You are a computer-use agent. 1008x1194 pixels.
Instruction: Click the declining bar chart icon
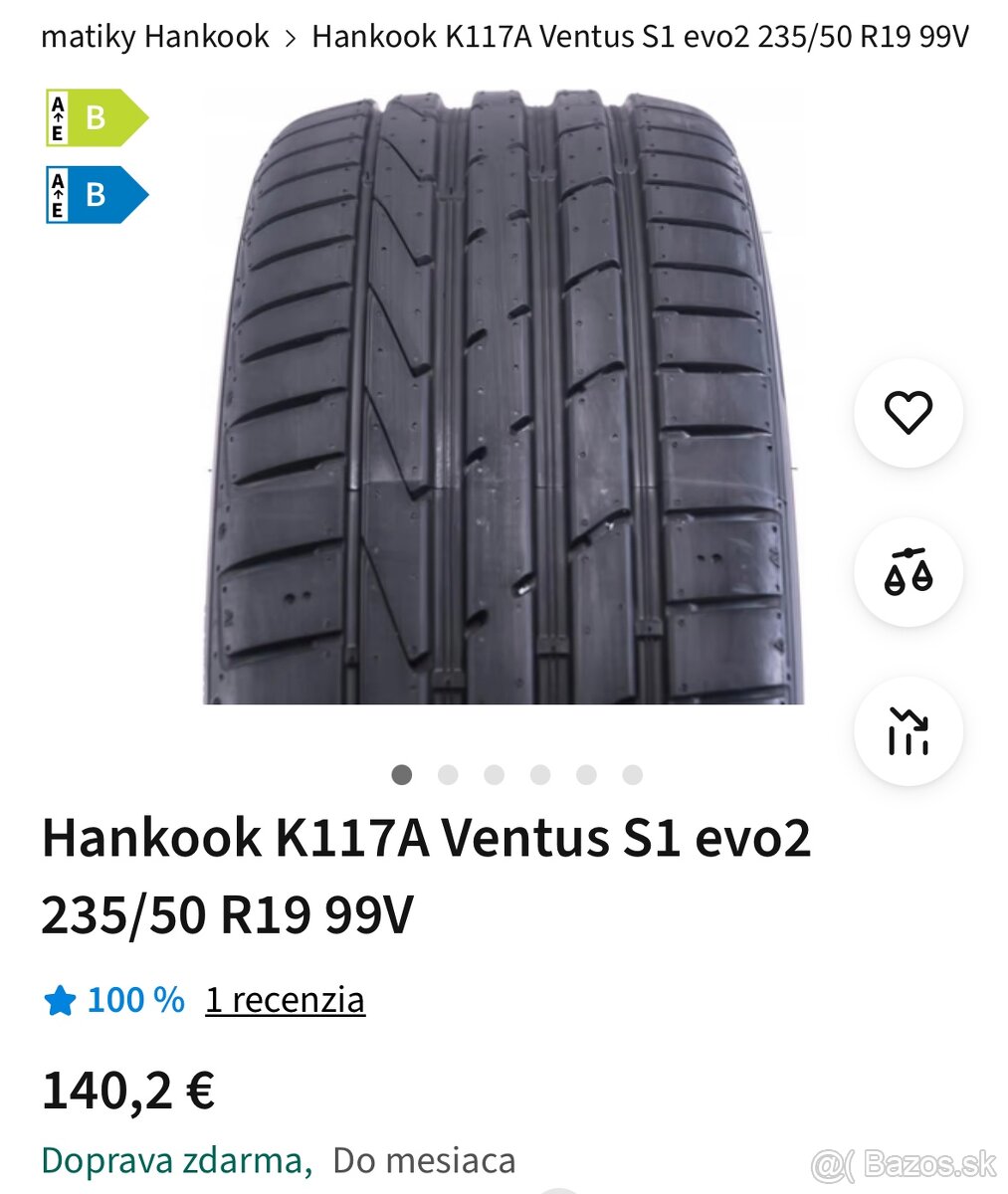point(907,730)
